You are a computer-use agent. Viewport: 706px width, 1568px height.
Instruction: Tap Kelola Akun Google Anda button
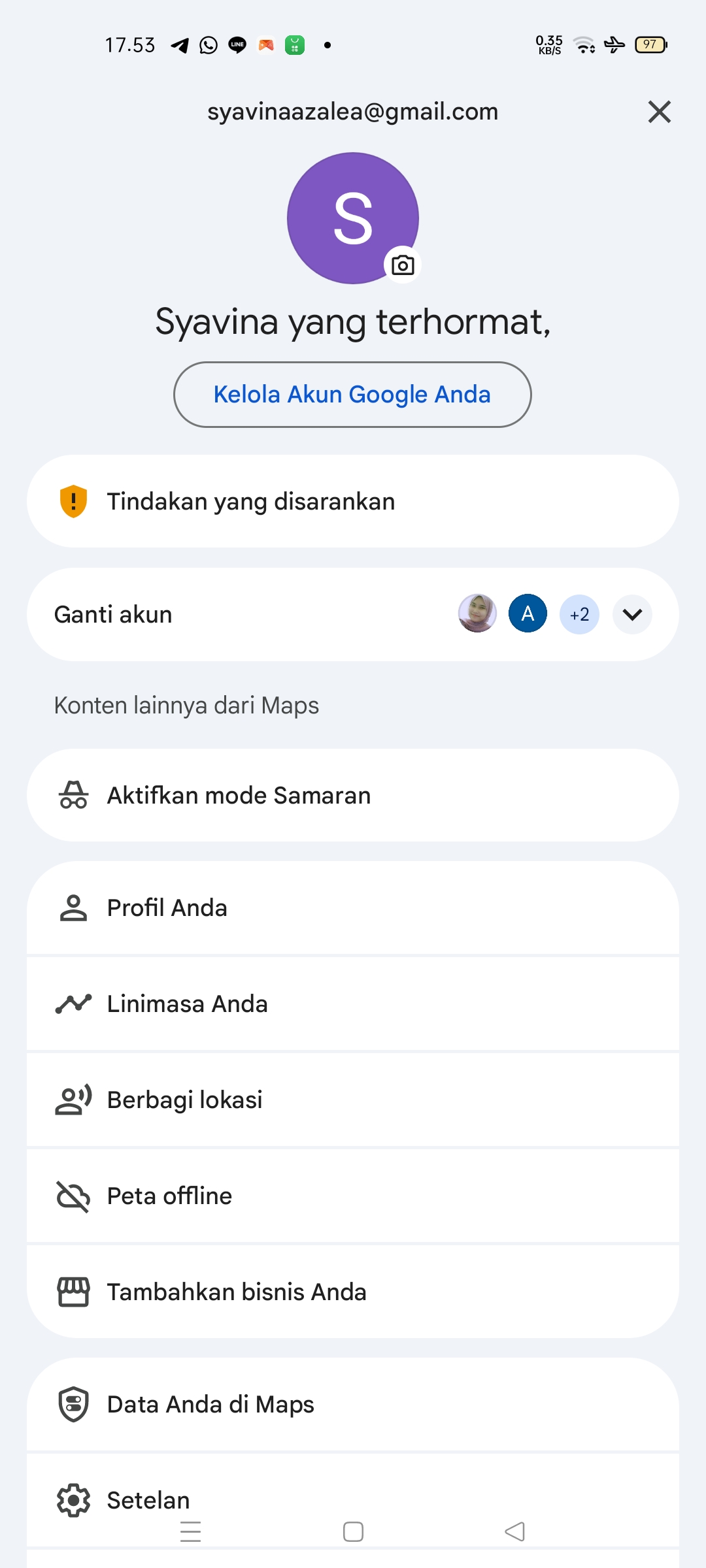pos(352,395)
